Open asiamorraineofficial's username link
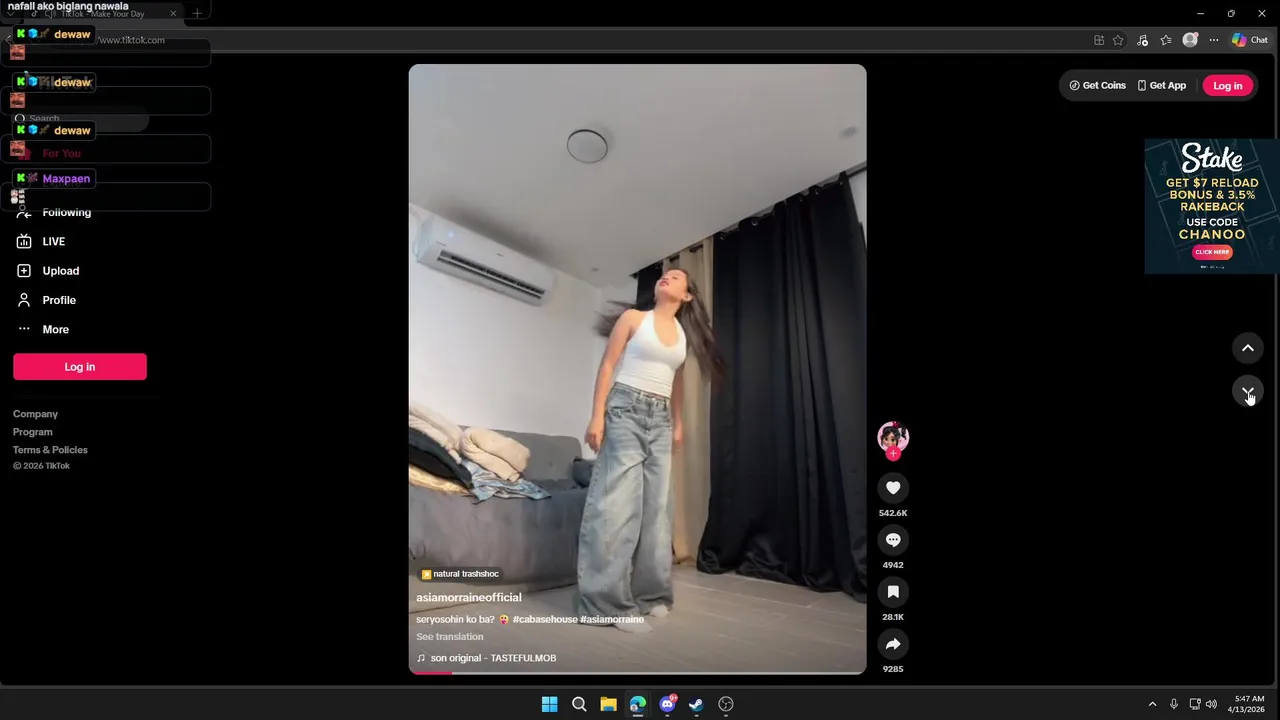Viewport: 1280px width, 720px height. click(x=469, y=597)
